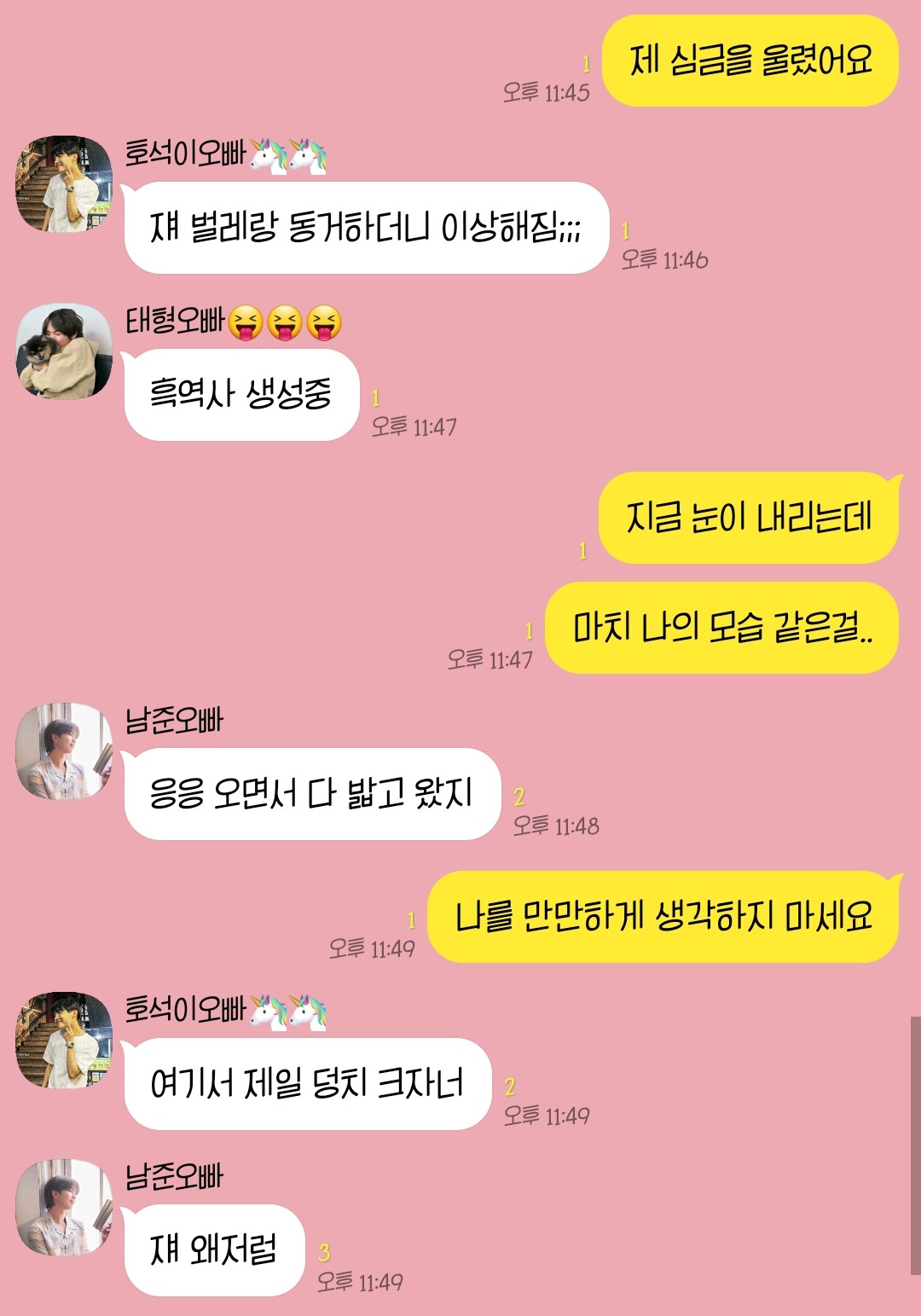Open 호석이오빠's avatar above the 벌레랑 동거하더니 message
The height and width of the screenshot is (1316, 921).
pos(64,183)
